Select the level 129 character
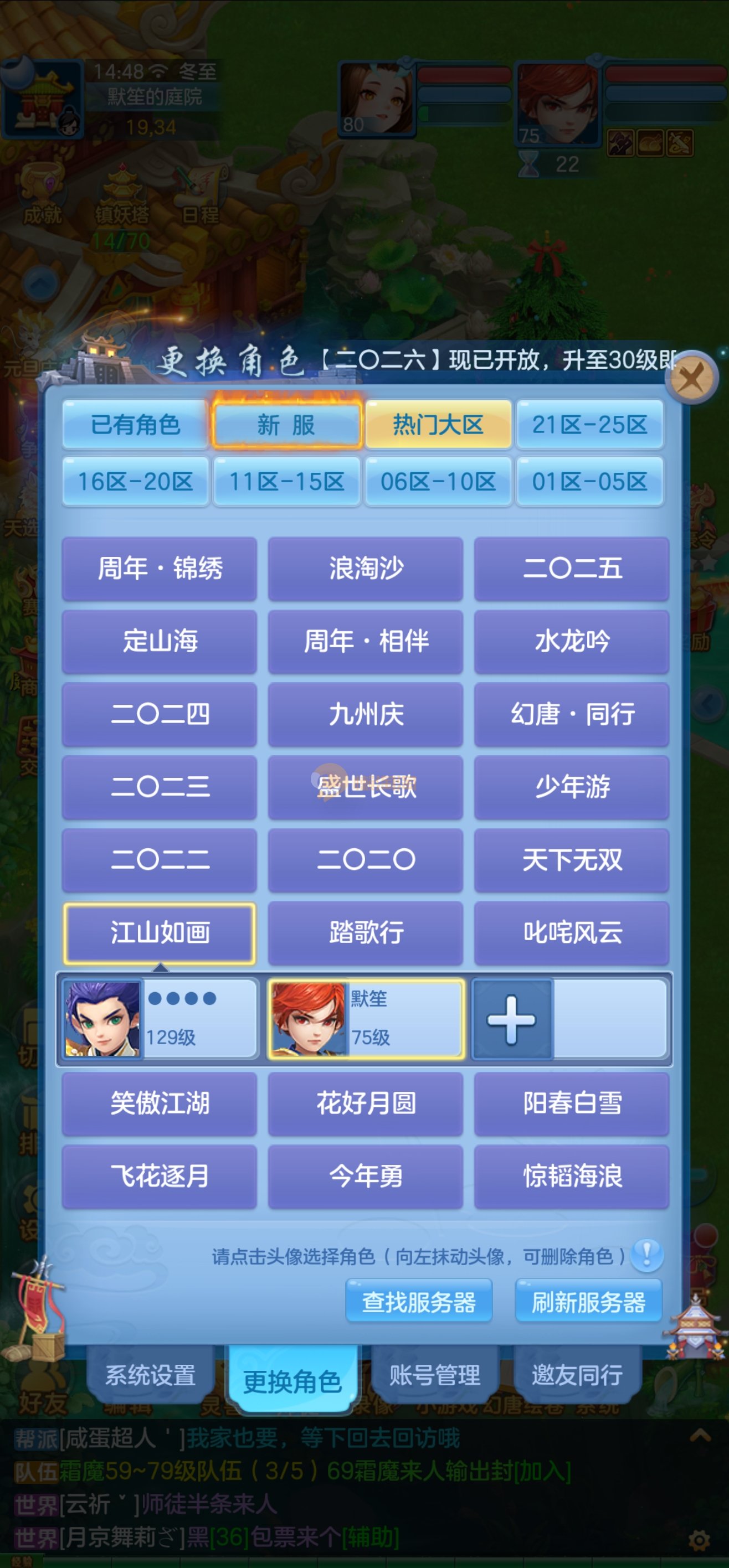 point(160,1018)
